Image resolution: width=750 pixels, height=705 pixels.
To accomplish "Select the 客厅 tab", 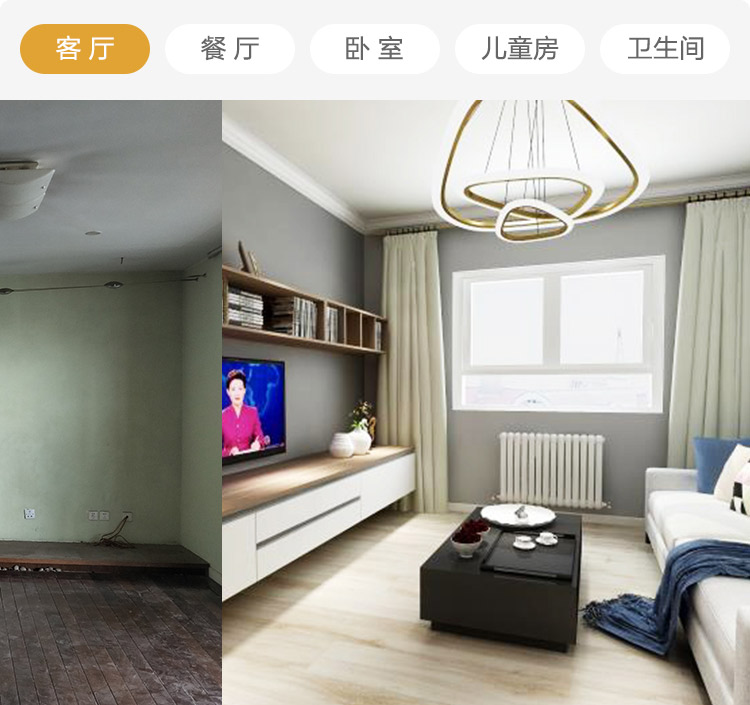I will pos(85,49).
